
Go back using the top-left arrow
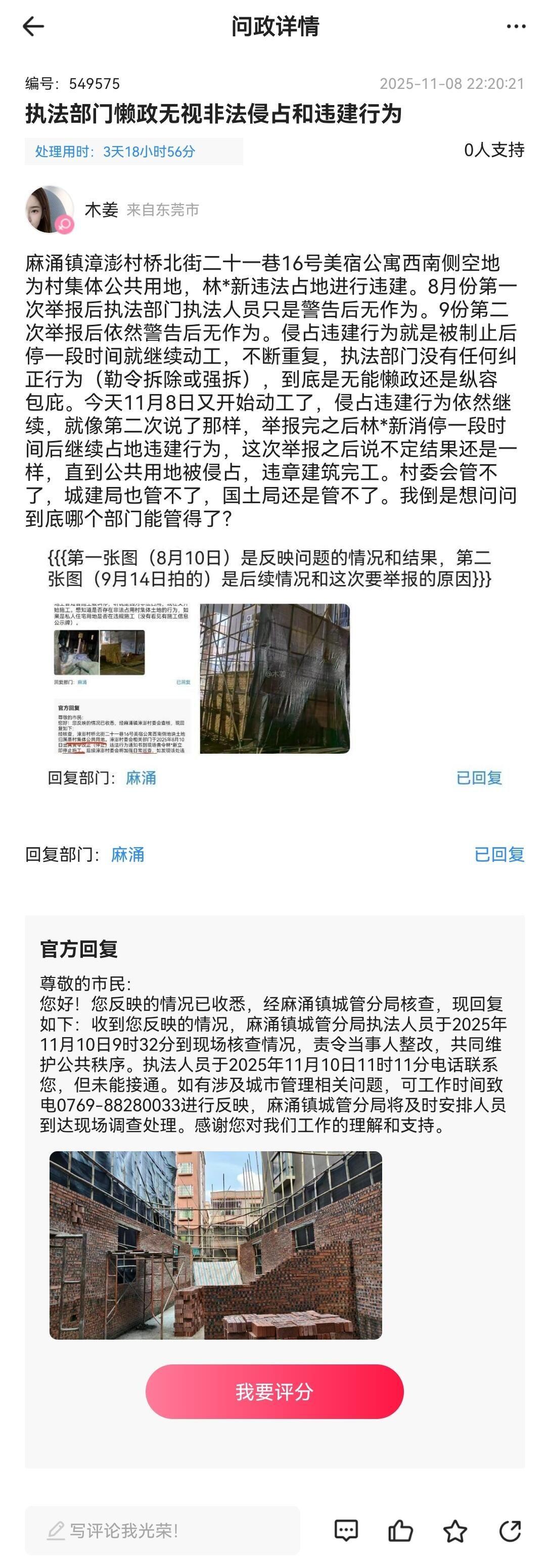point(33,26)
